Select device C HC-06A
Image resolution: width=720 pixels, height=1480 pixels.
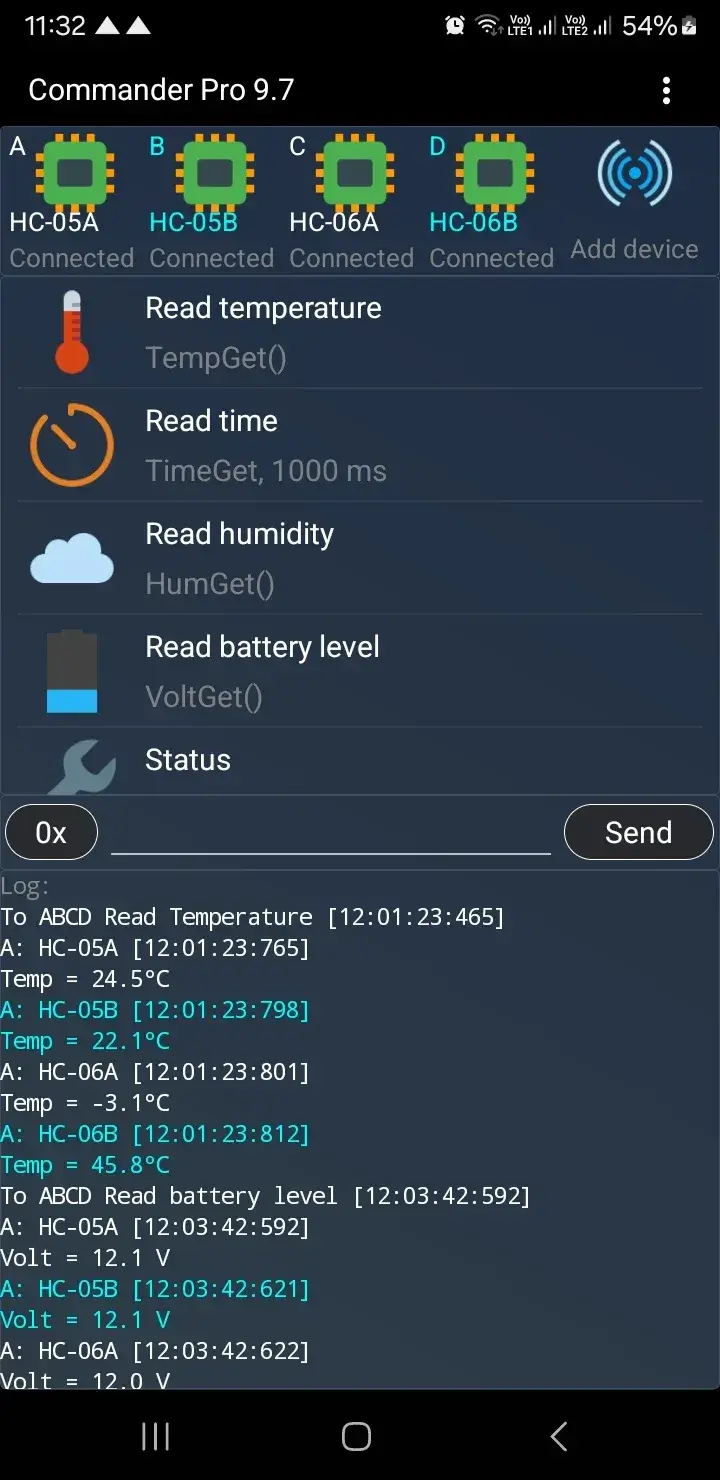coord(351,200)
